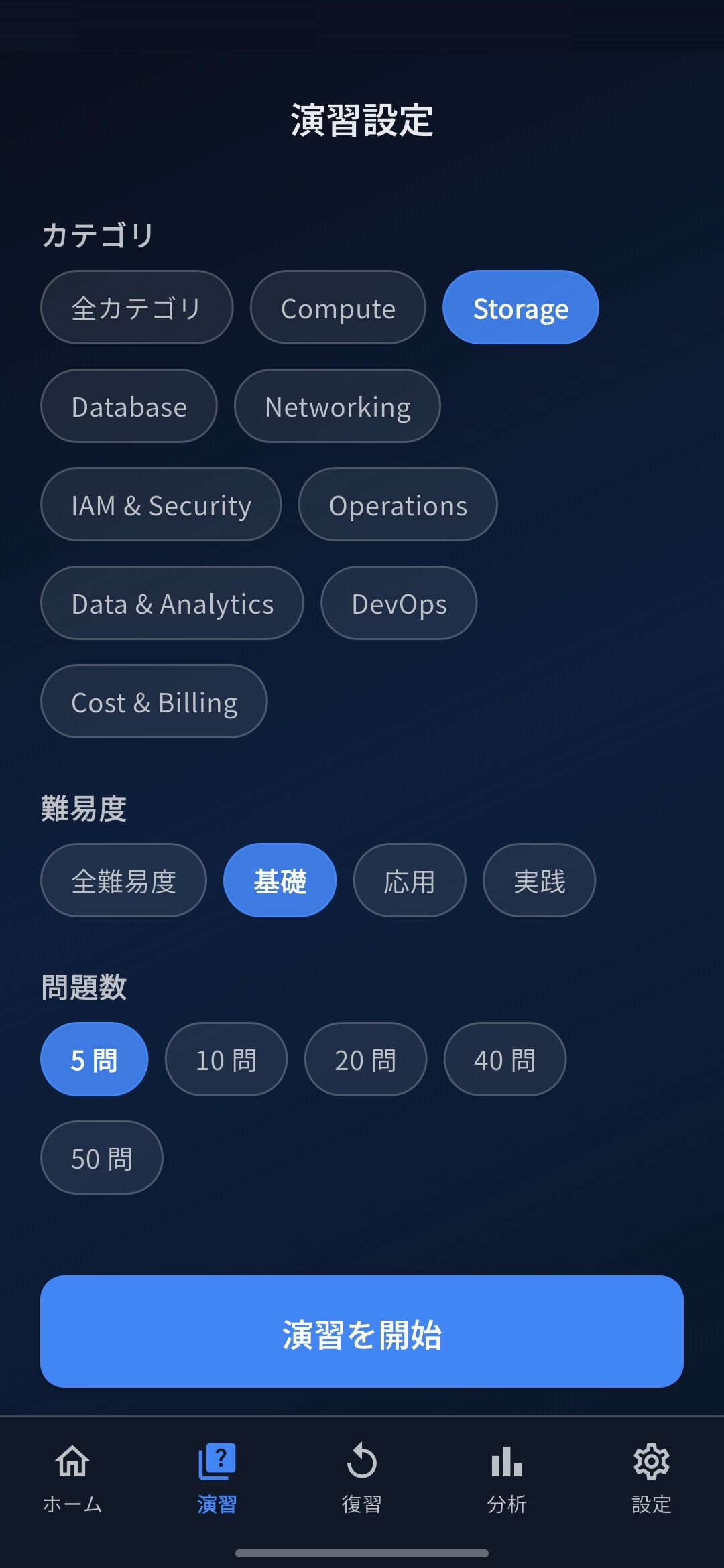724x1568 pixels.
Task: Select the Networking category
Action: [x=337, y=405]
